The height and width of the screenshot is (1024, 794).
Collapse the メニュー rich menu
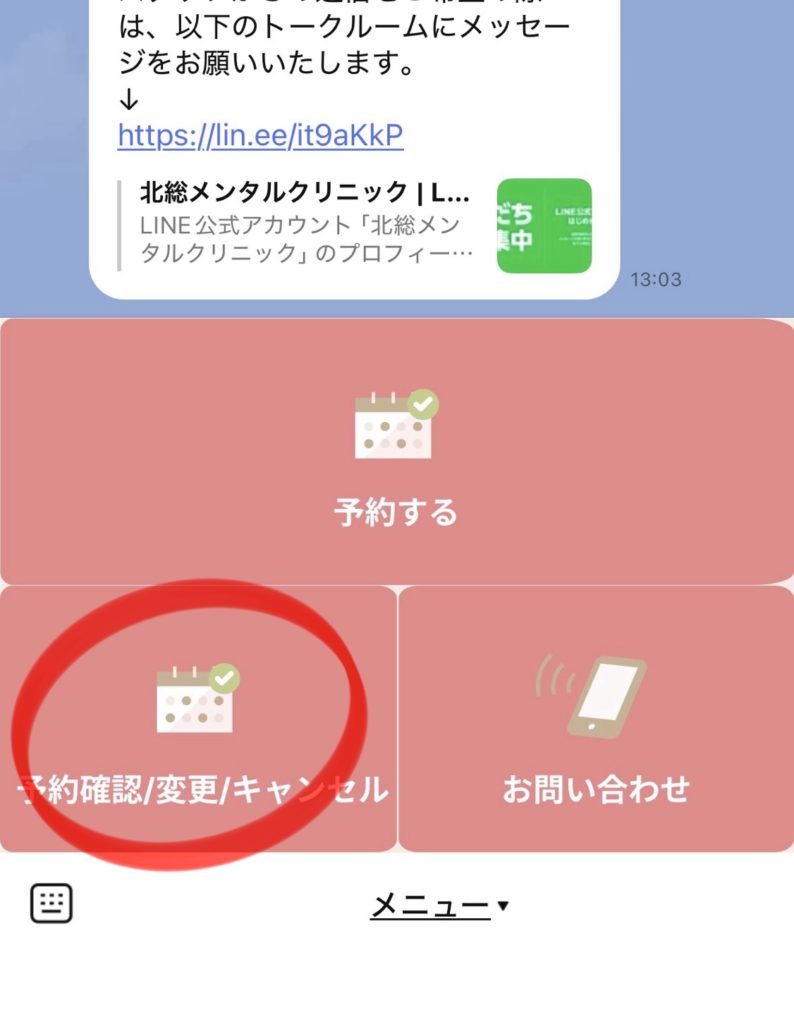[440, 906]
